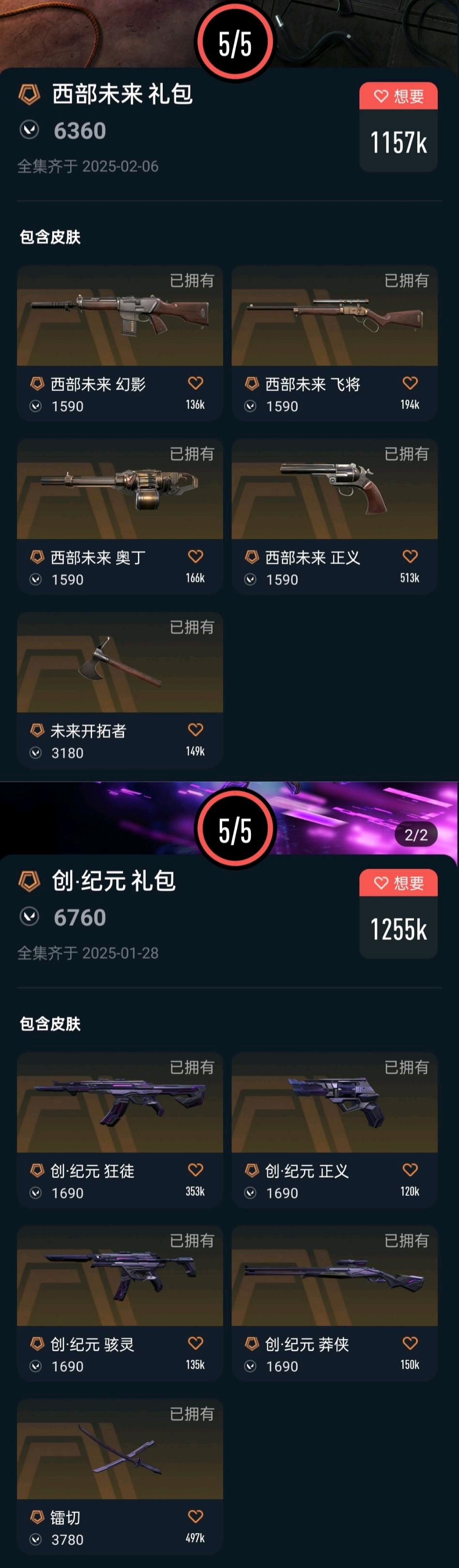Like the 西部未来 幻影 skin heart
The image size is (459, 1568).
[196, 383]
